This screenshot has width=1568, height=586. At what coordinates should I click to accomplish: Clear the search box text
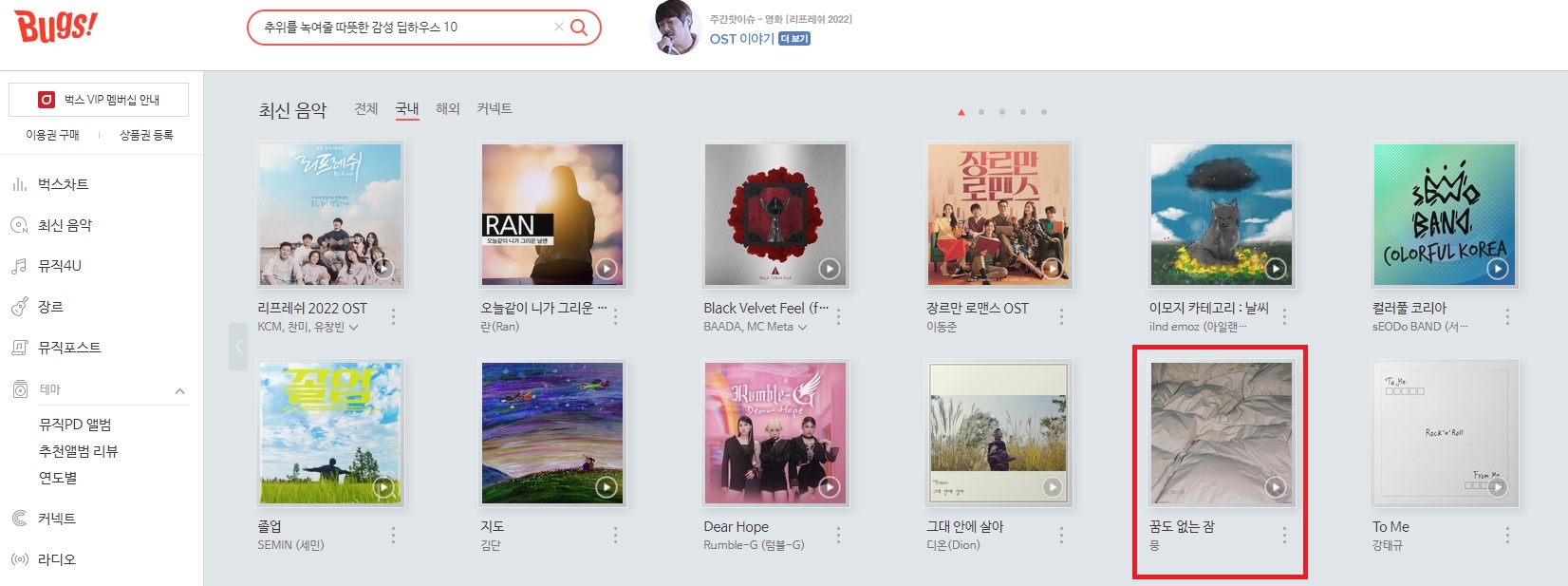[x=558, y=28]
